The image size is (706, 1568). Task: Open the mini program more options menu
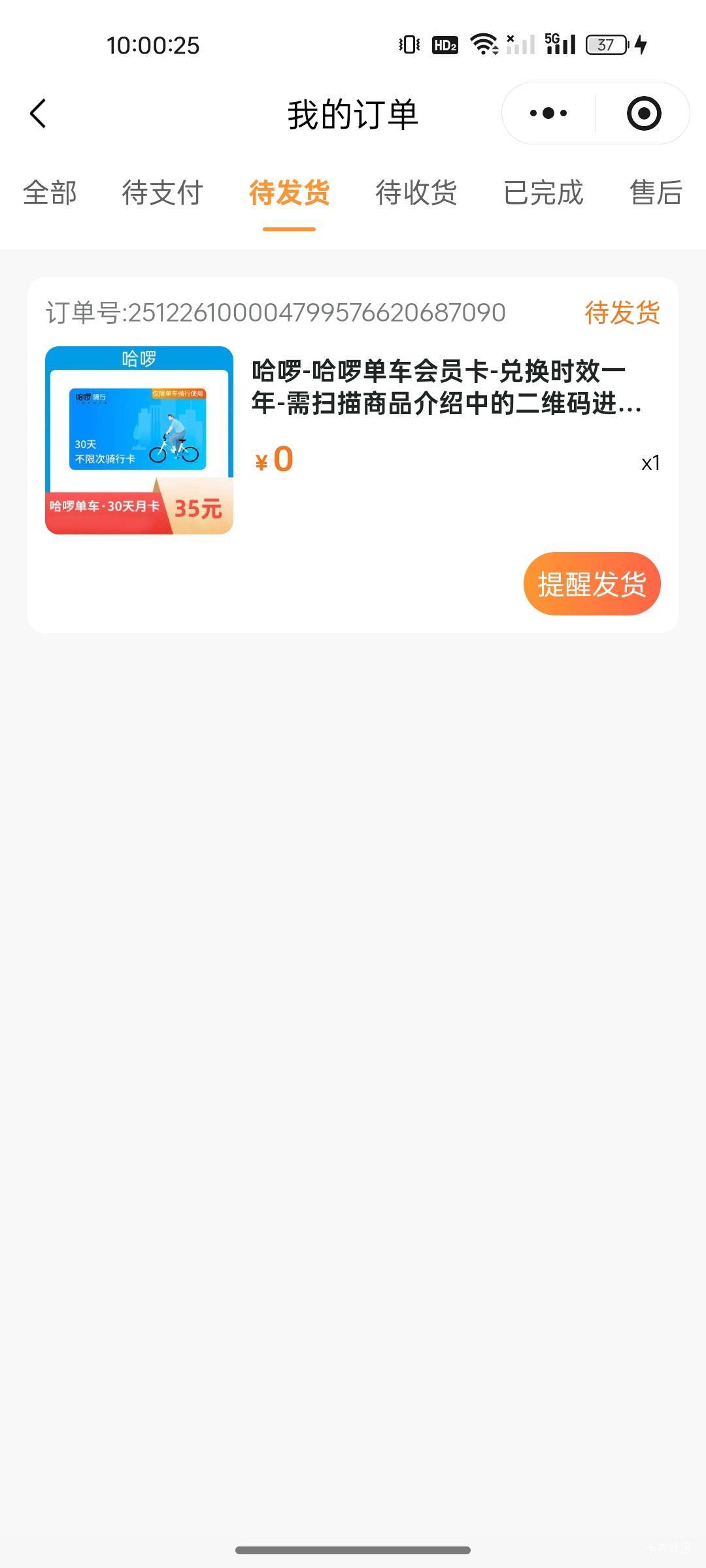click(548, 114)
